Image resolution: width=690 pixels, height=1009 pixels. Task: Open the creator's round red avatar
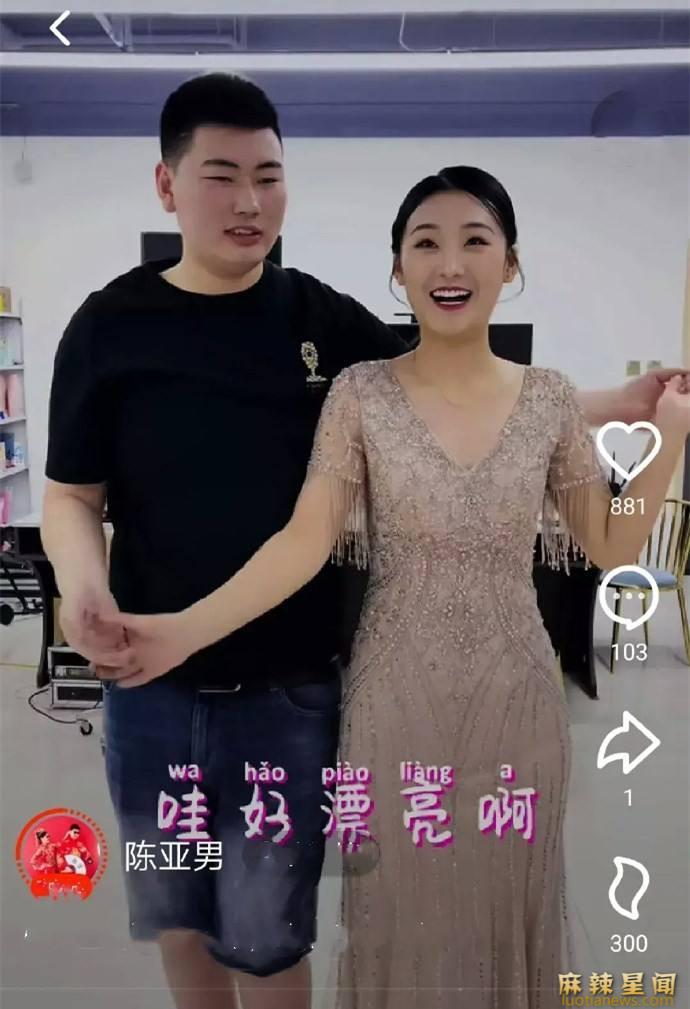(x=61, y=854)
